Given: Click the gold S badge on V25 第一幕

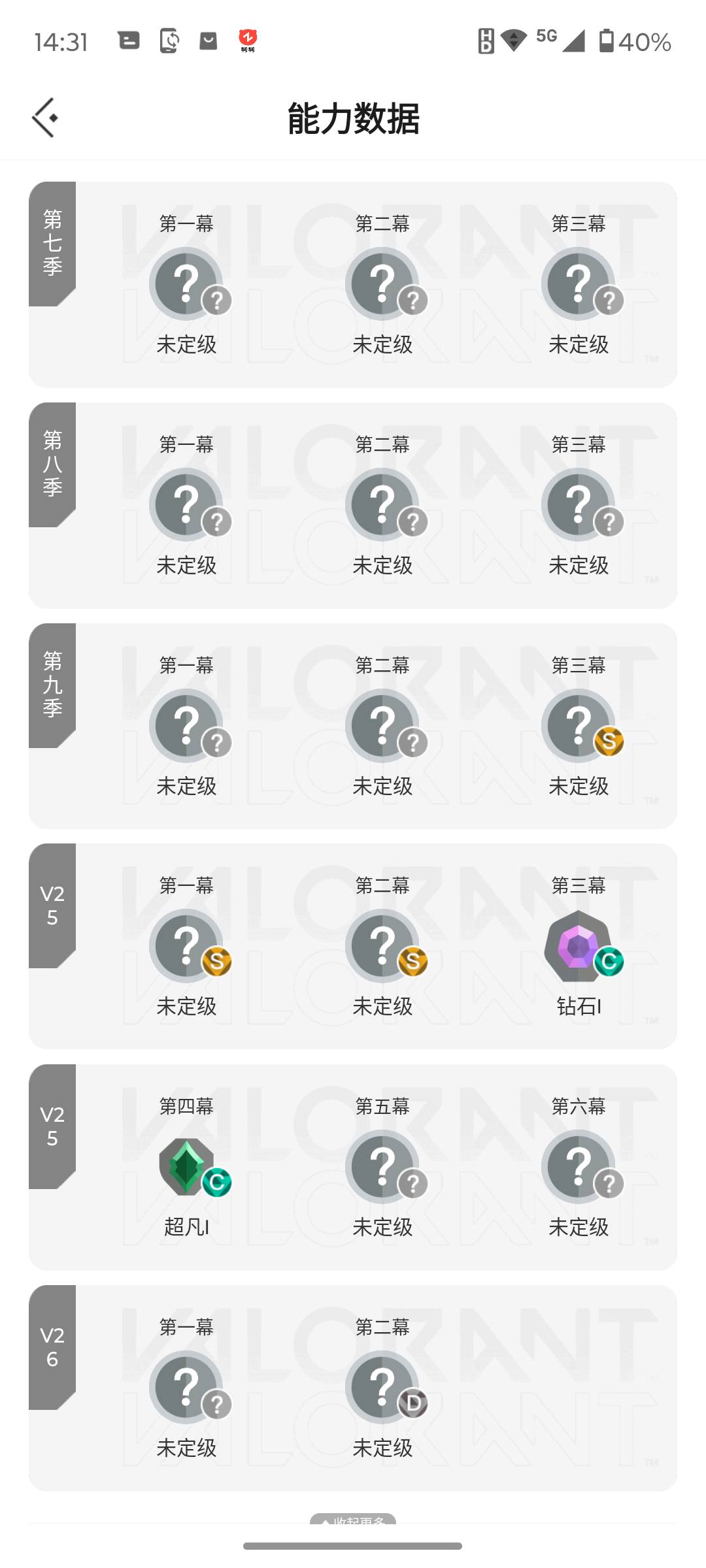Looking at the screenshot, I should [218, 962].
